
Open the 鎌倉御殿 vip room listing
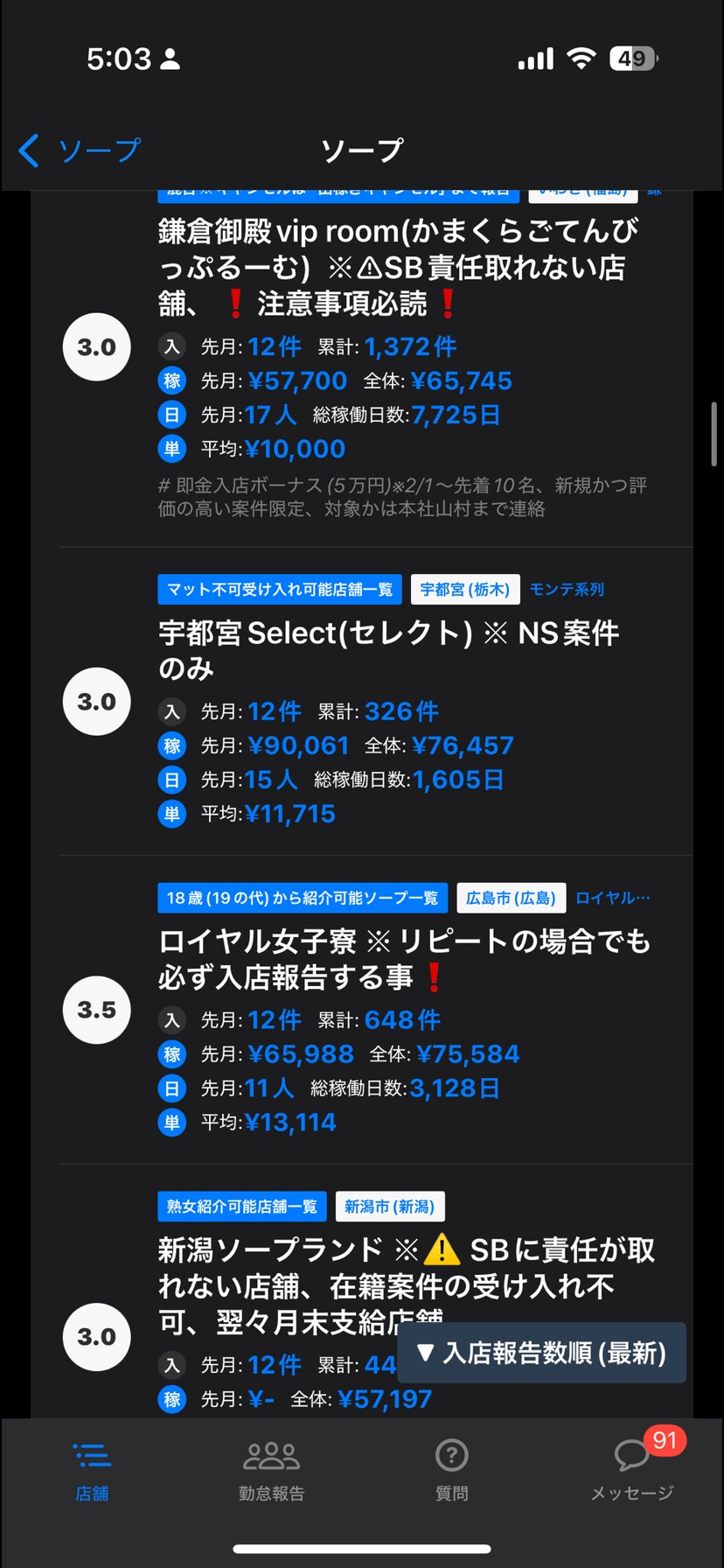[398, 267]
